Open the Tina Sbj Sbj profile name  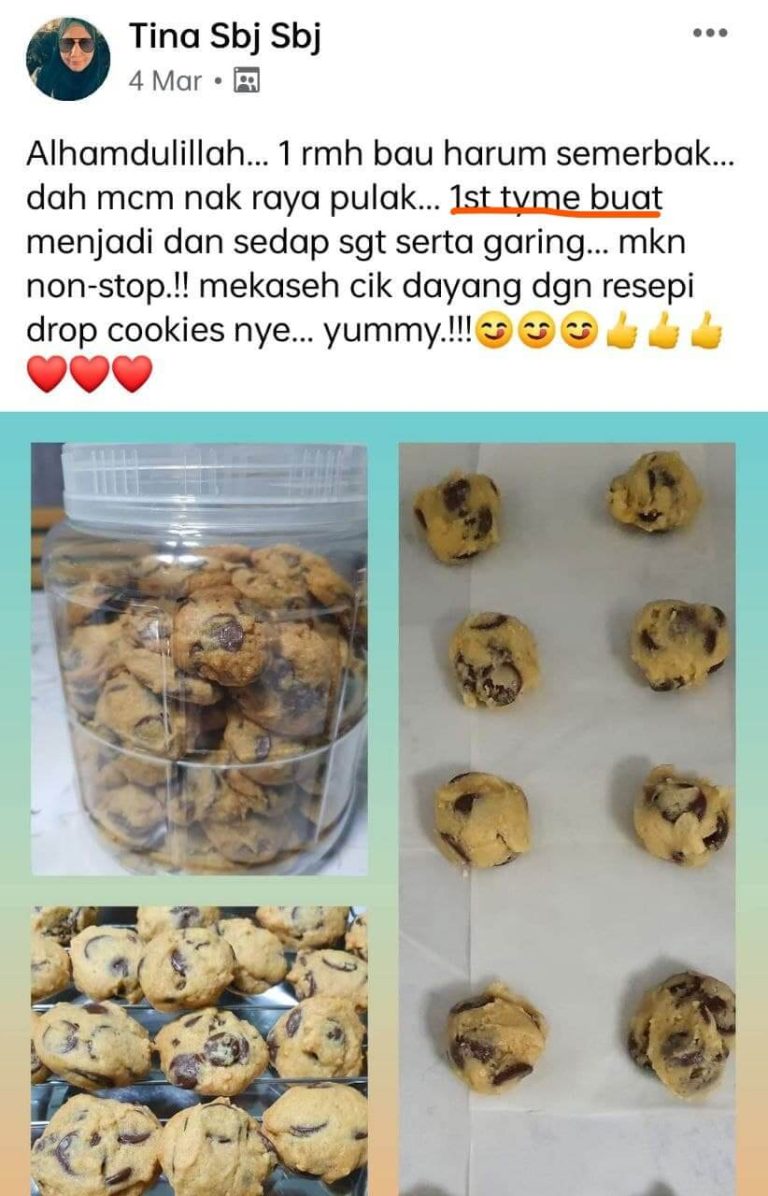[224, 38]
